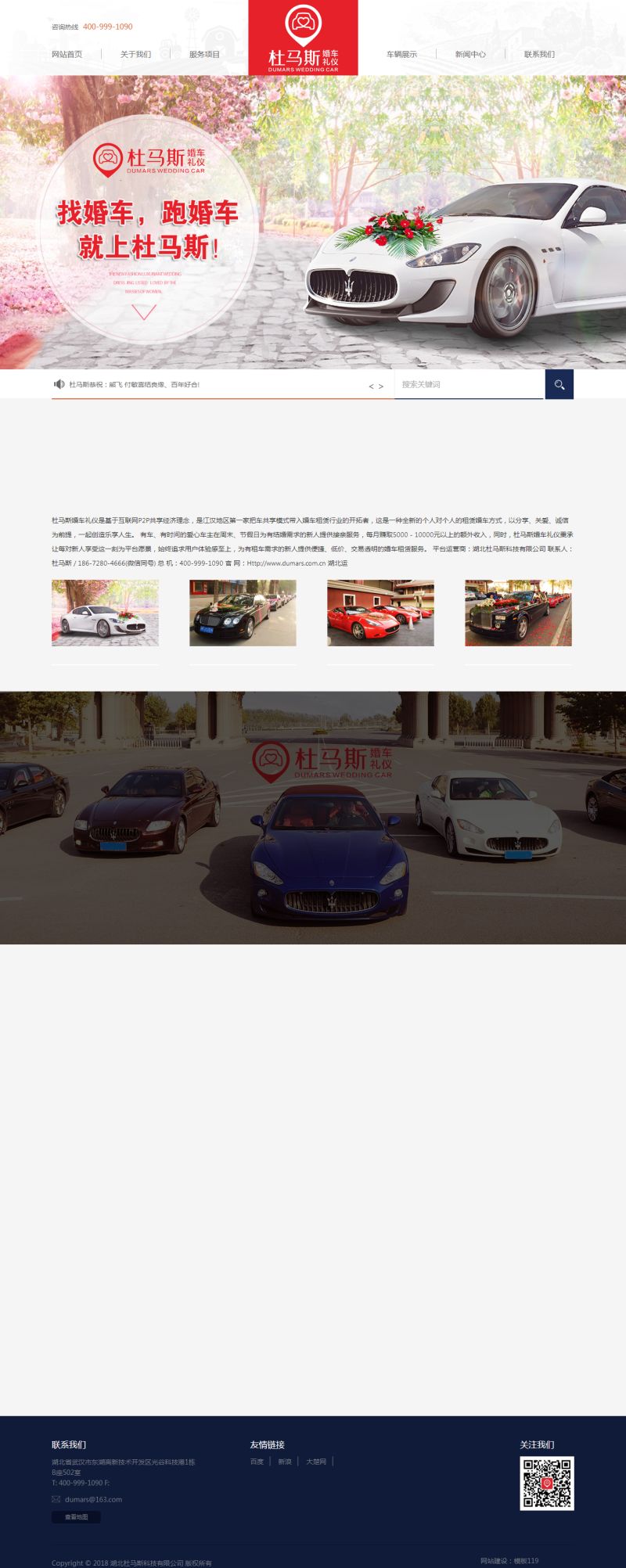Viewport: 626px width, 1568px height.
Task: Open the 大楚网 friendly link
Action: coord(316,1461)
